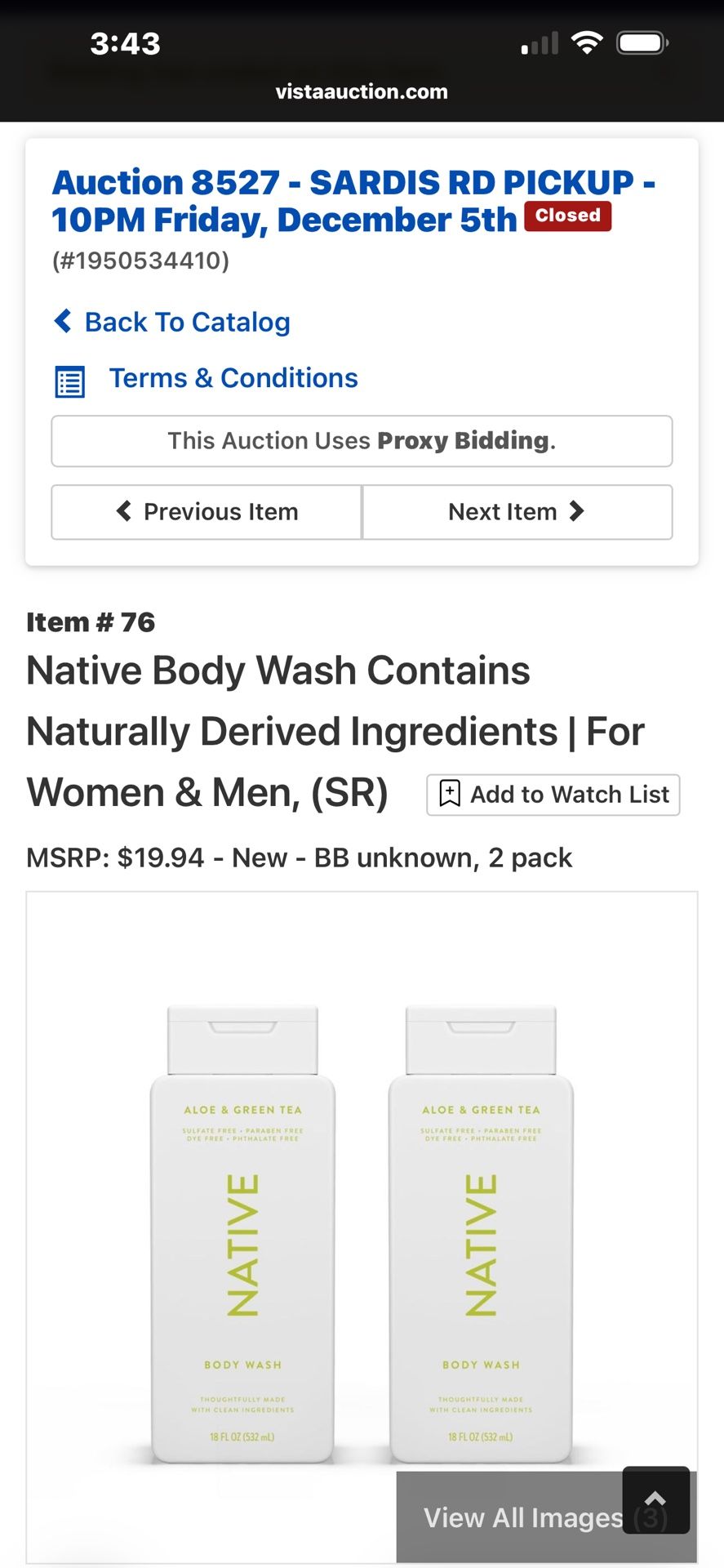Screen dimensions: 724x1568
Task: Tap the Closed status badge
Action: [x=568, y=216]
